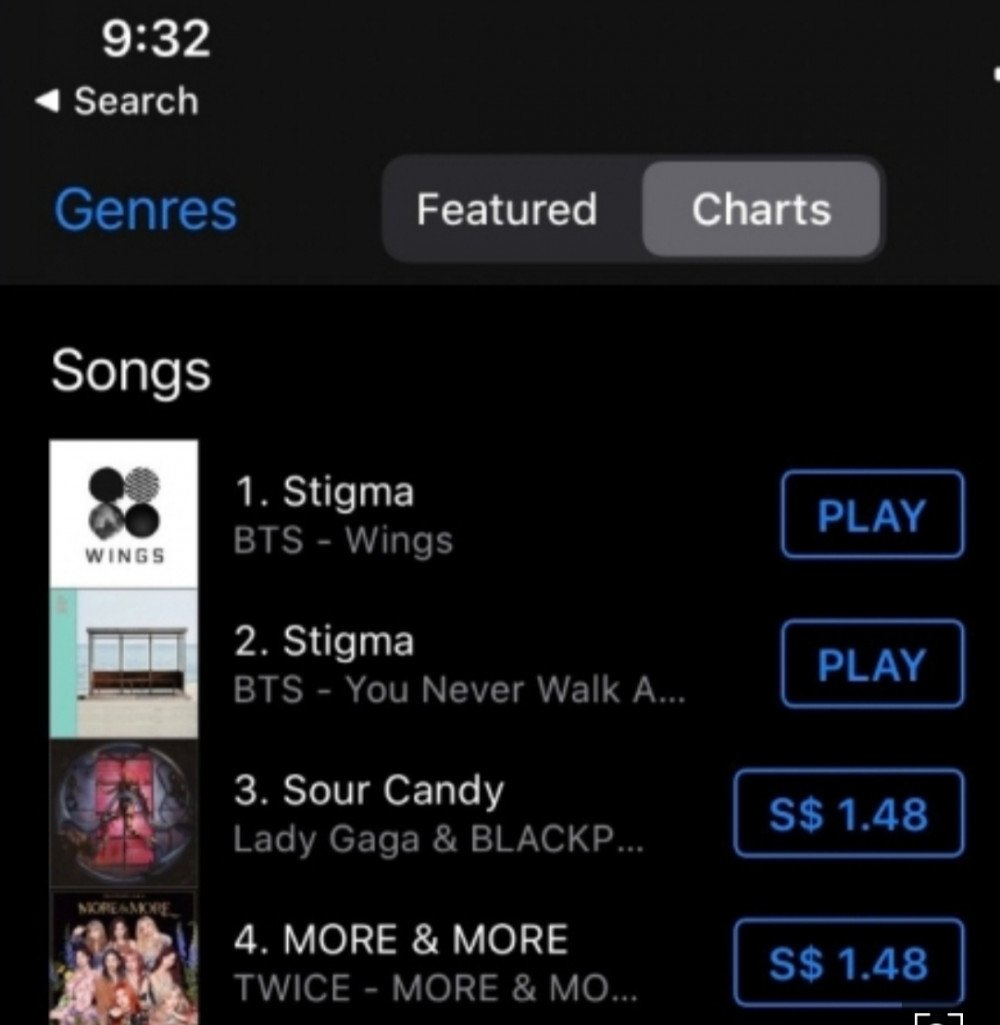The image size is (1000, 1025).
Task: Play Stigma from BTS Wings
Action: [x=872, y=515]
